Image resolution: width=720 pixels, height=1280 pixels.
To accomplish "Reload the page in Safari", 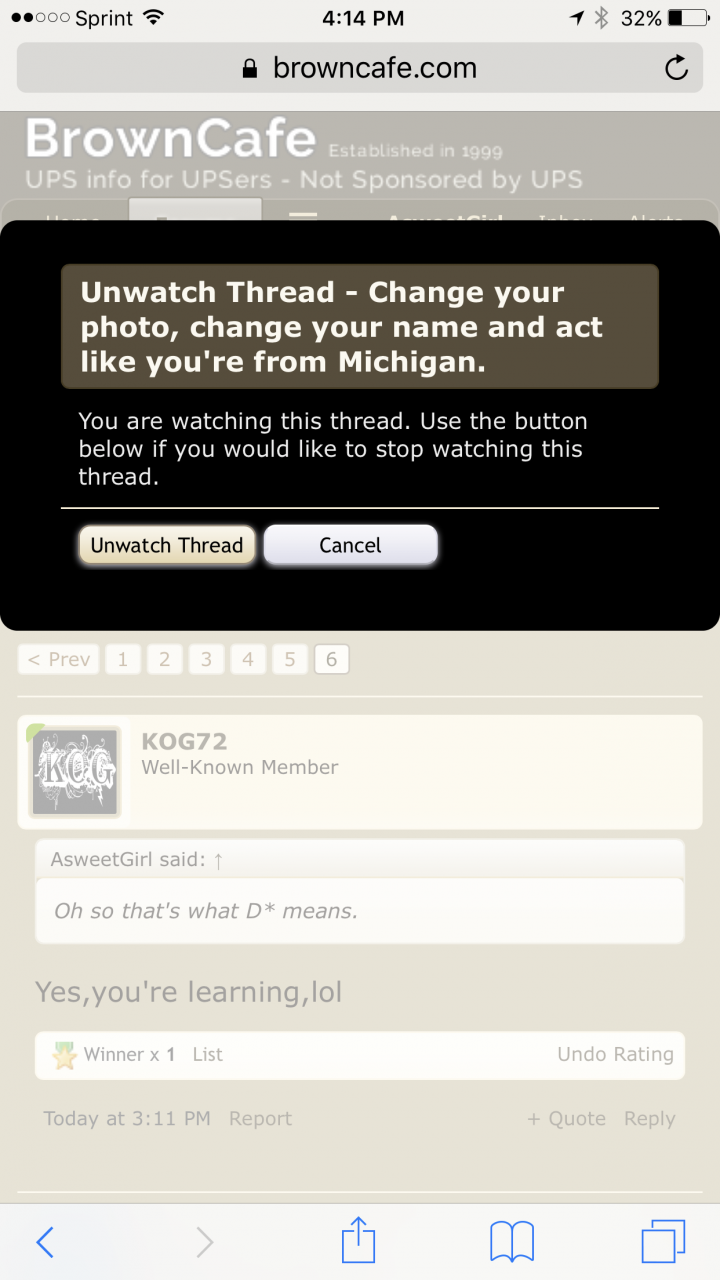I will click(x=676, y=68).
